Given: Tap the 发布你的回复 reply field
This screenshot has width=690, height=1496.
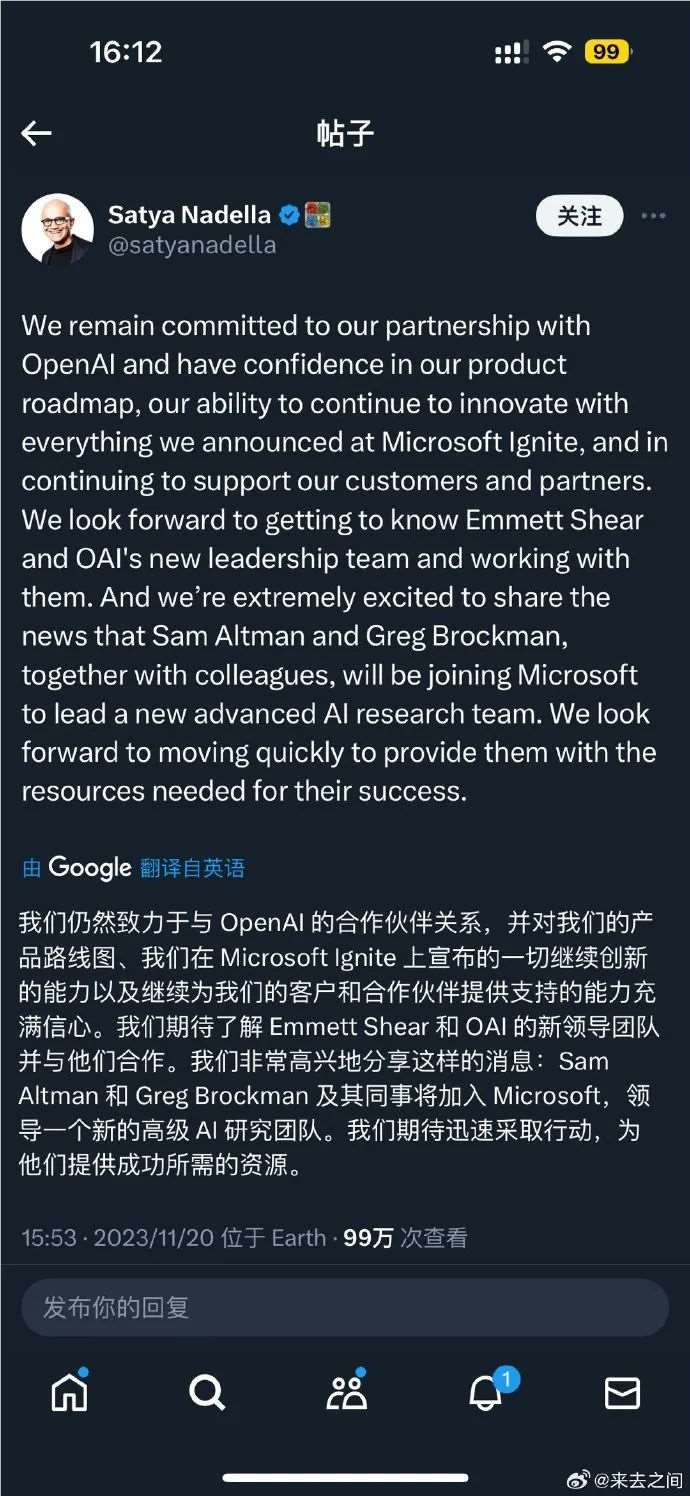Looking at the screenshot, I should click(x=345, y=1307).
